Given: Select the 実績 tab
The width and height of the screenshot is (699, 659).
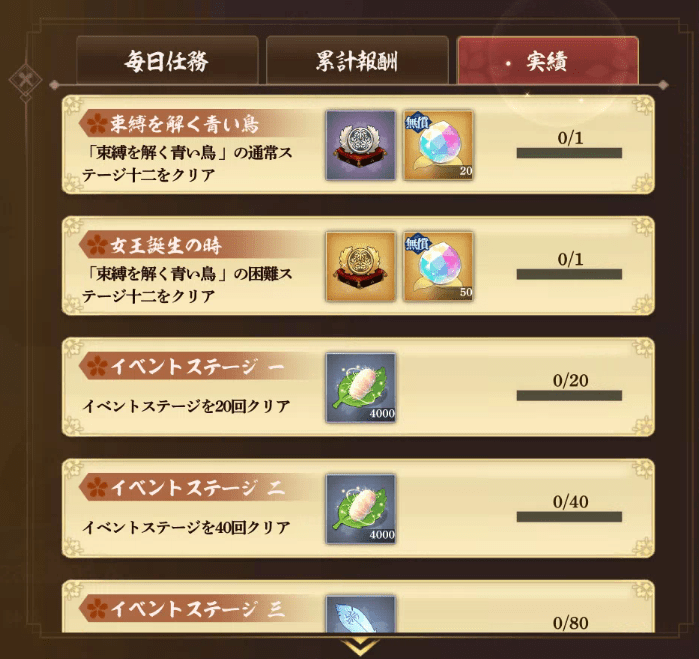Looking at the screenshot, I should (x=547, y=61).
